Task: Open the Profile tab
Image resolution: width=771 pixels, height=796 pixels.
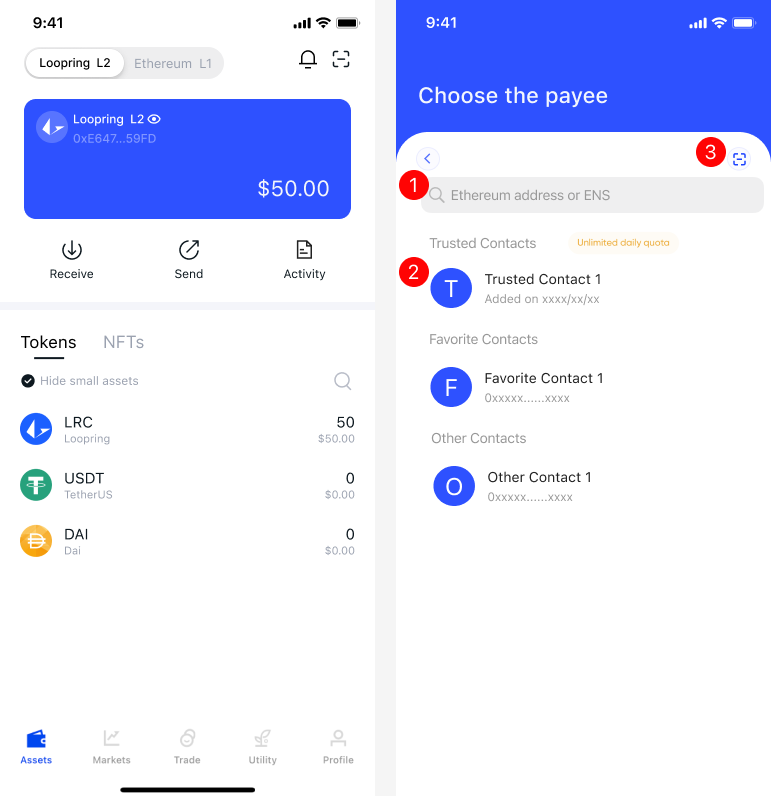Action: pos(338,746)
